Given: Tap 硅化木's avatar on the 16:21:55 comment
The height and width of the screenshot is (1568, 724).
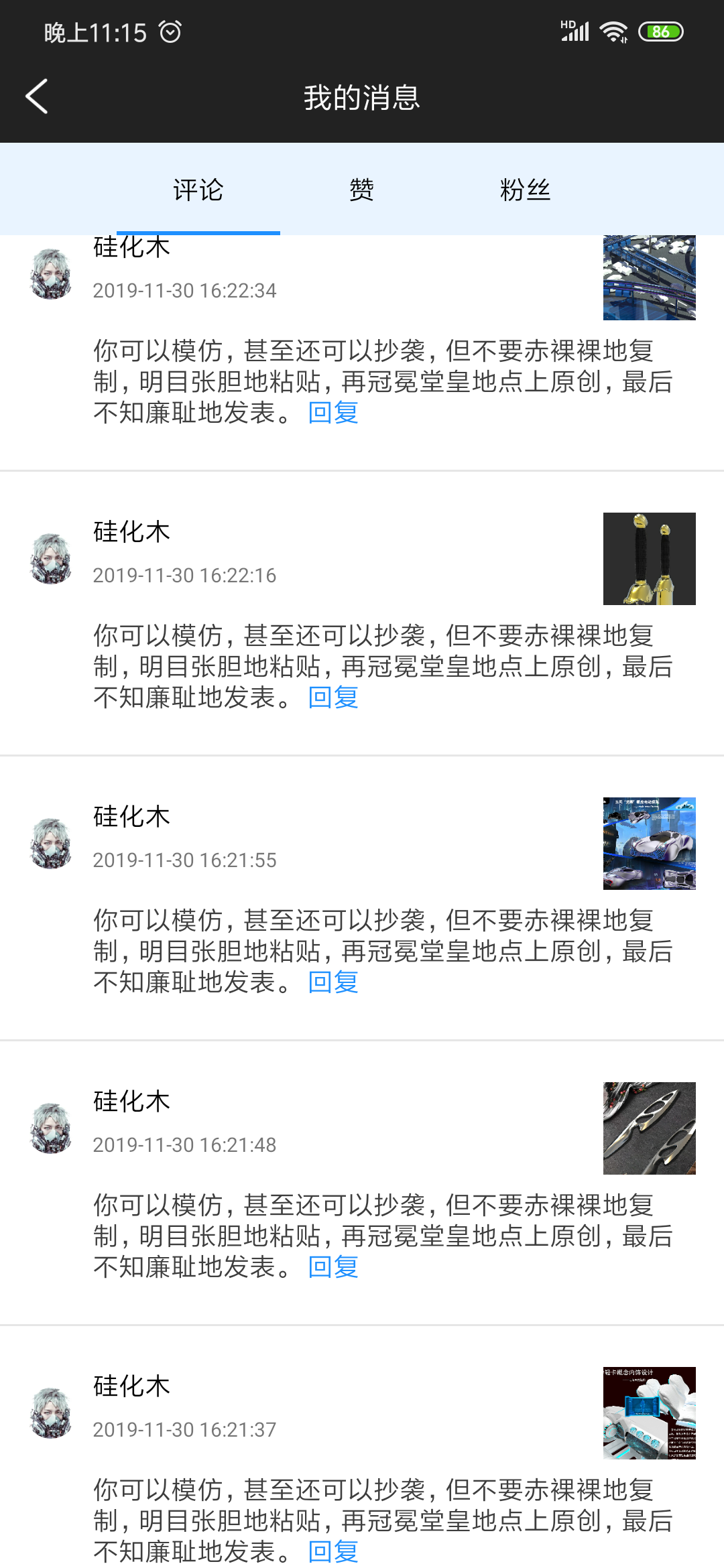Looking at the screenshot, I should pyautogui.click(x=51, y=844).
